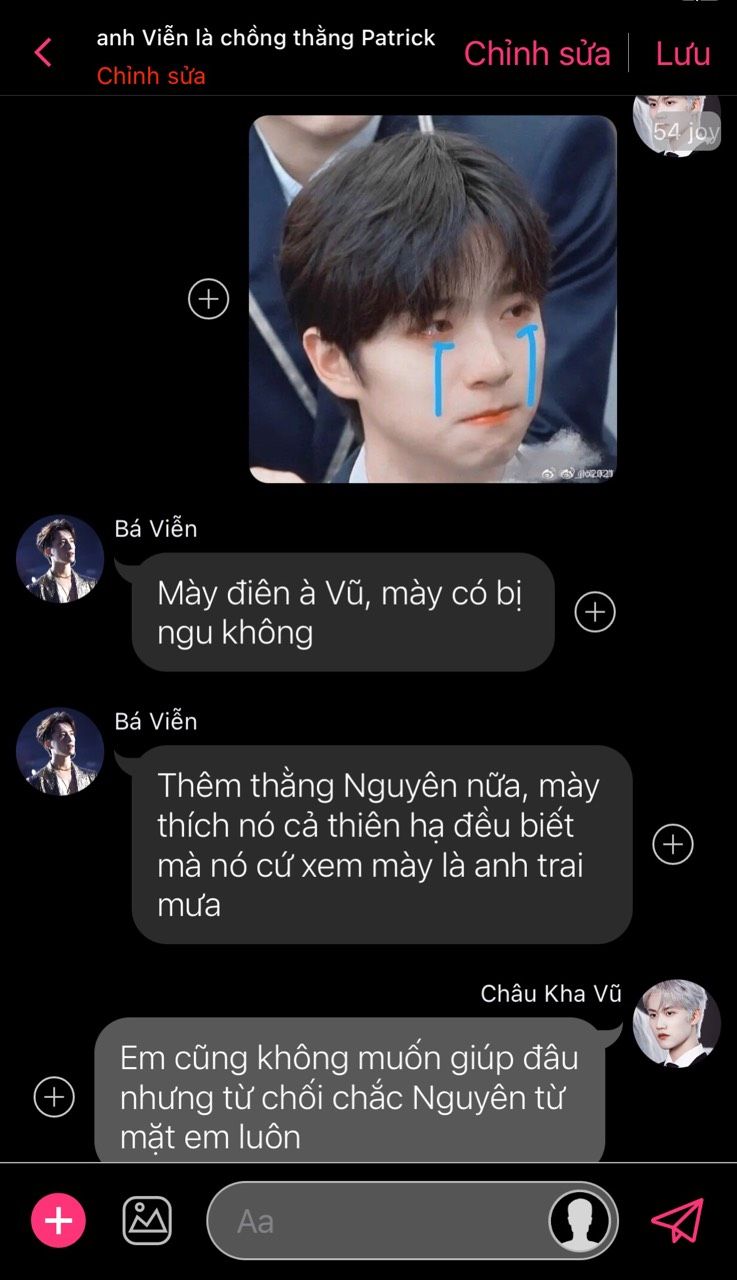Go back with the pink arrow

pos(43,52)
